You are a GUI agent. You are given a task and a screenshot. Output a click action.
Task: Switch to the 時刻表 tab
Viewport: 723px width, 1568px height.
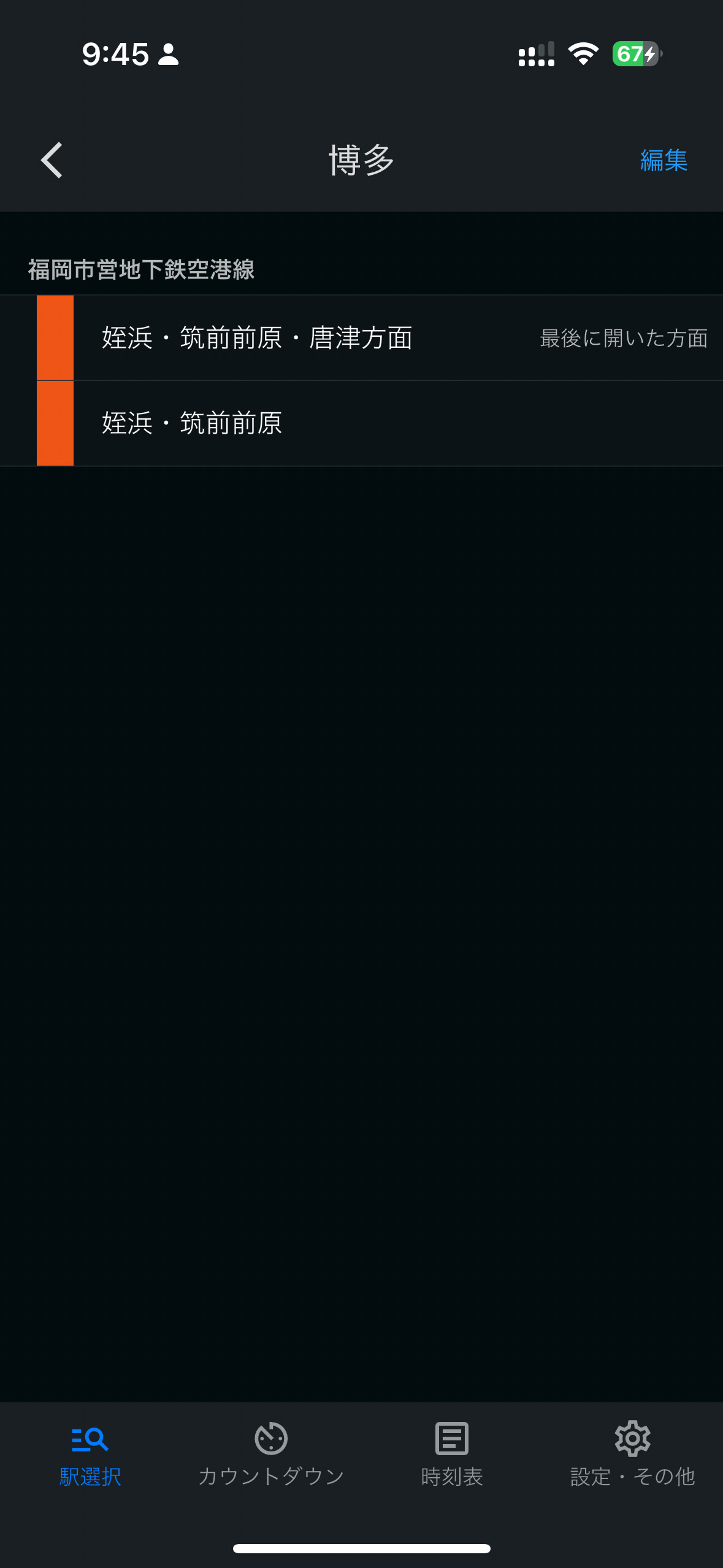[x=452, y=1455]
